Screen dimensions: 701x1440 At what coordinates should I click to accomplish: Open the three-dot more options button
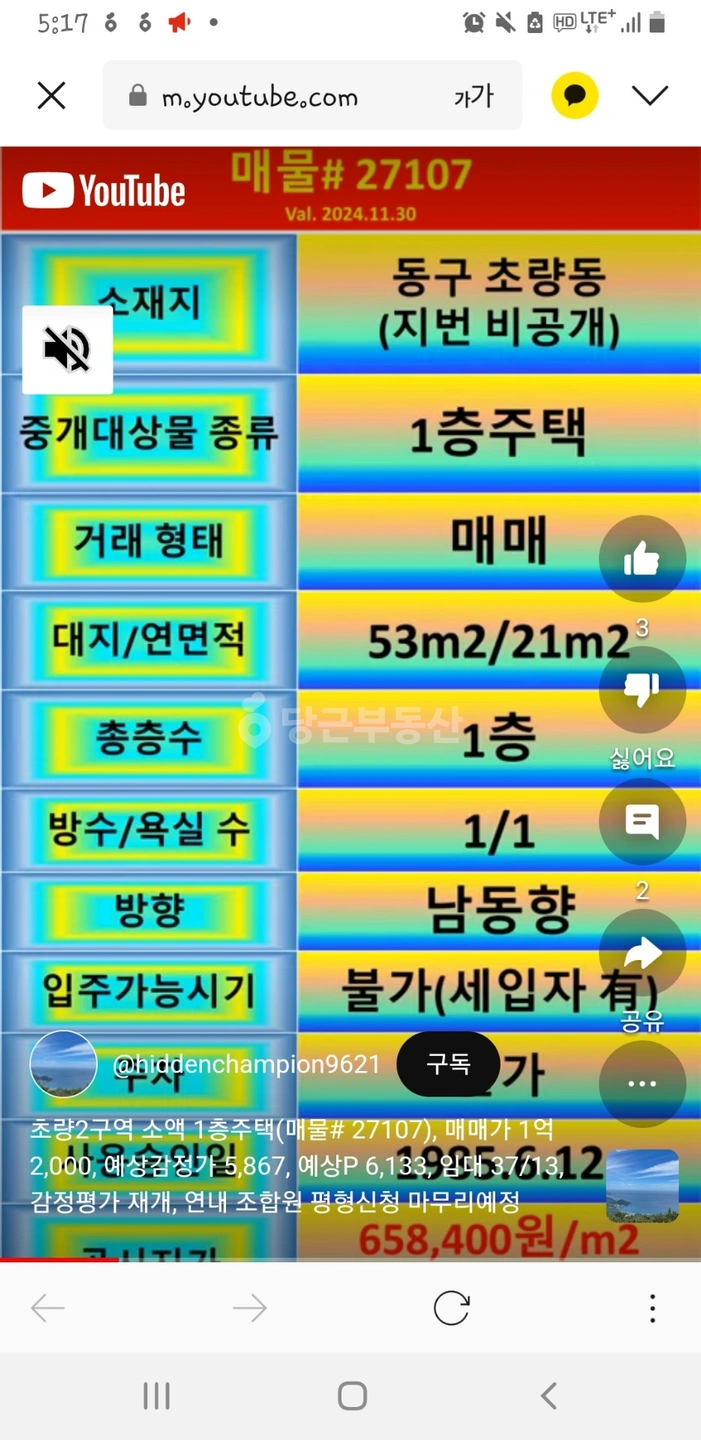(x=642, y=1084)
